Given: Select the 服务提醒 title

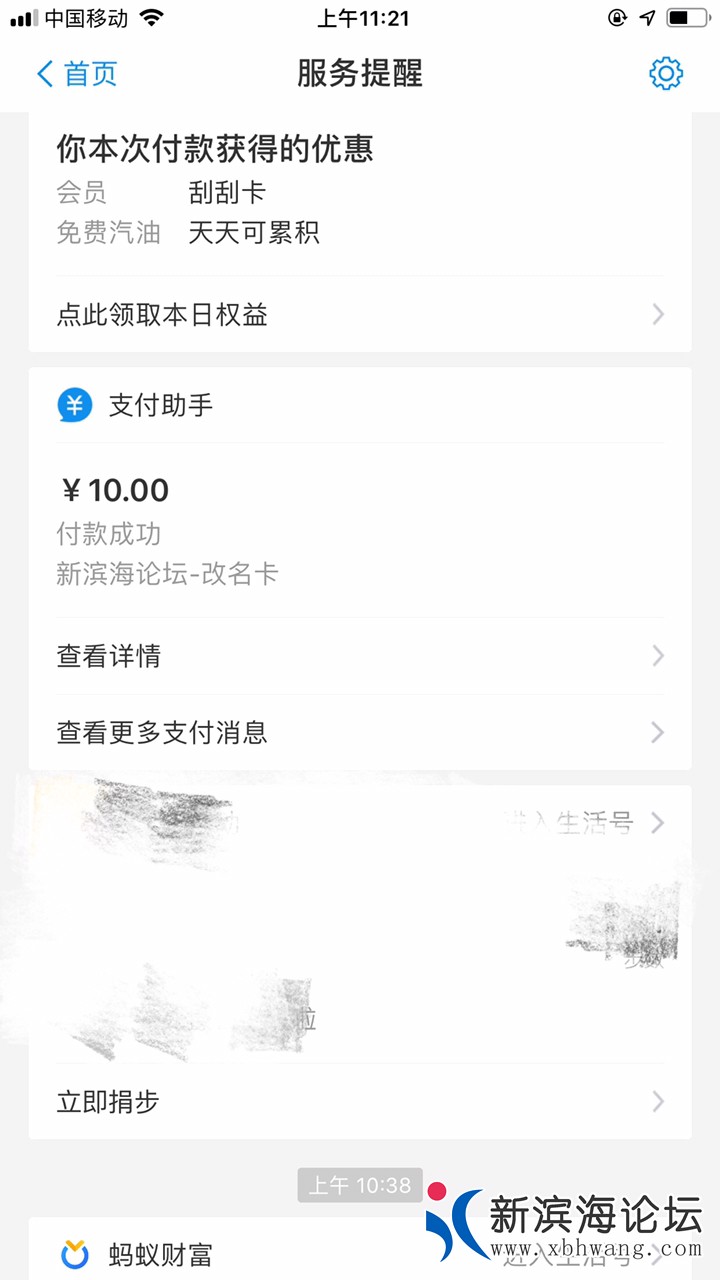Looking at the screenshot, I should tap(358, 73).
